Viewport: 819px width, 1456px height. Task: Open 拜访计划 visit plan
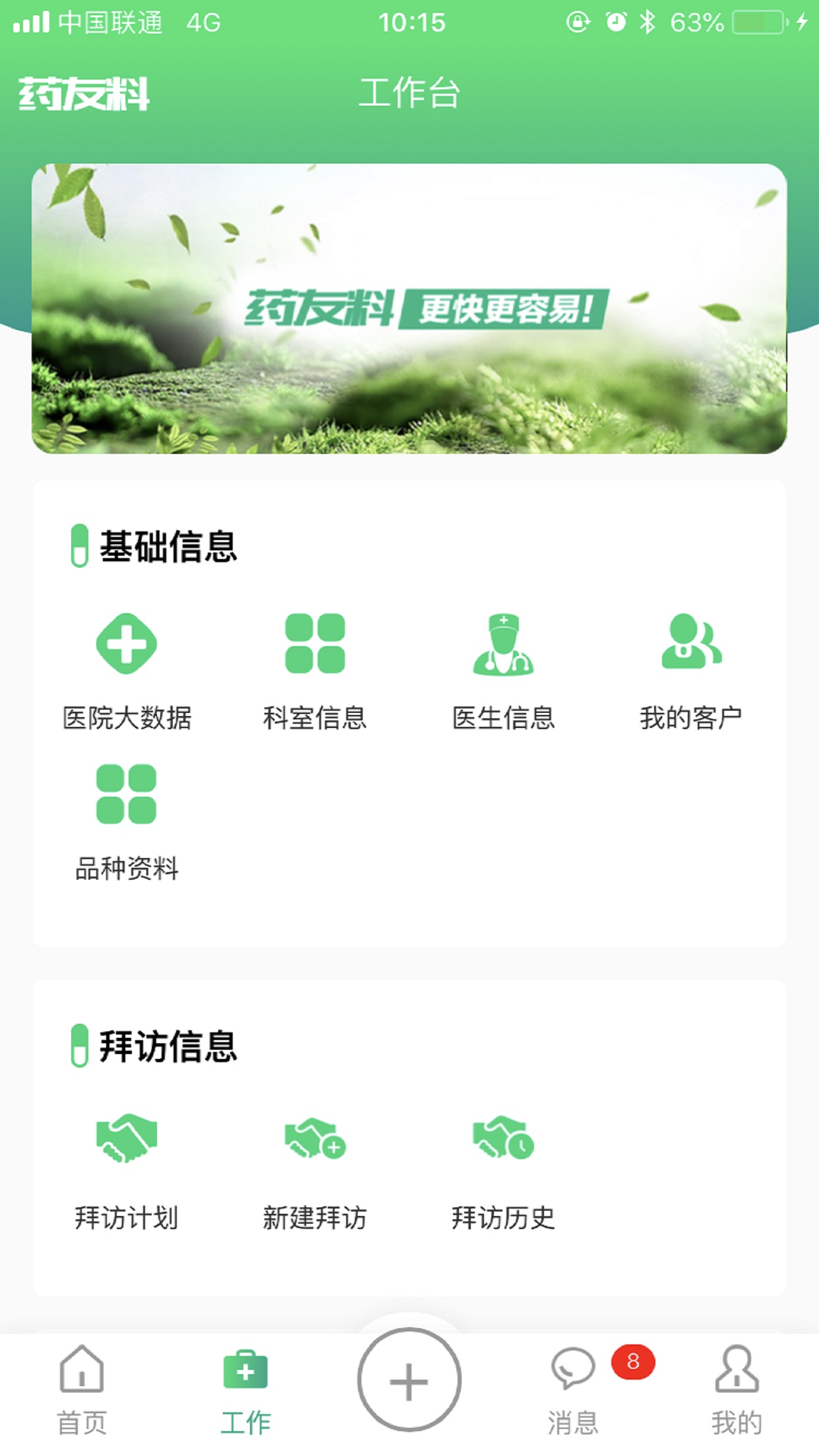(x=127, y=1170)
